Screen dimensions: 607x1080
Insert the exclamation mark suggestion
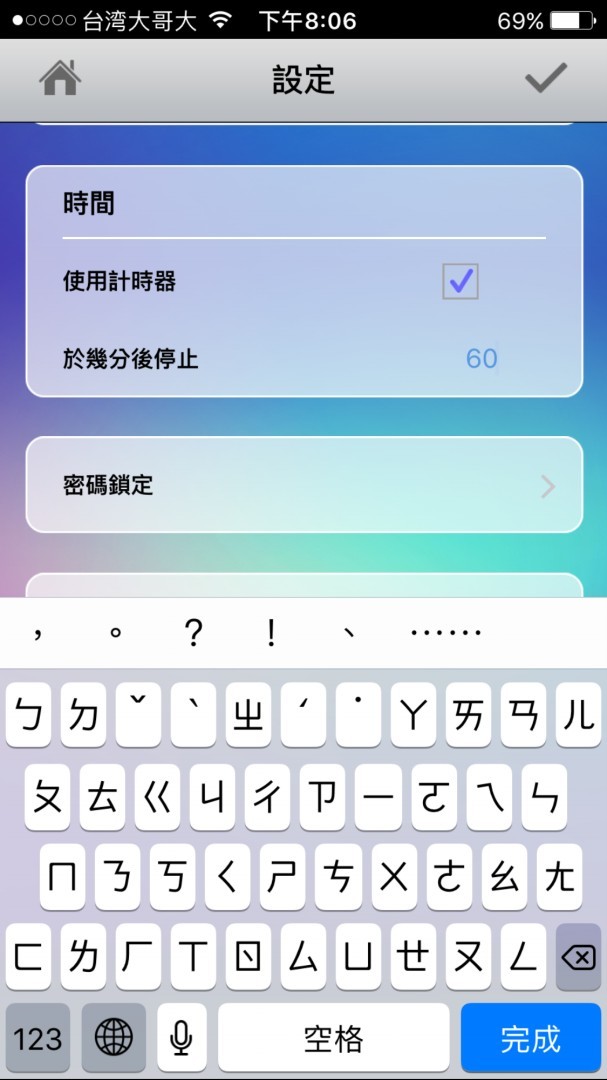point(271,632)
